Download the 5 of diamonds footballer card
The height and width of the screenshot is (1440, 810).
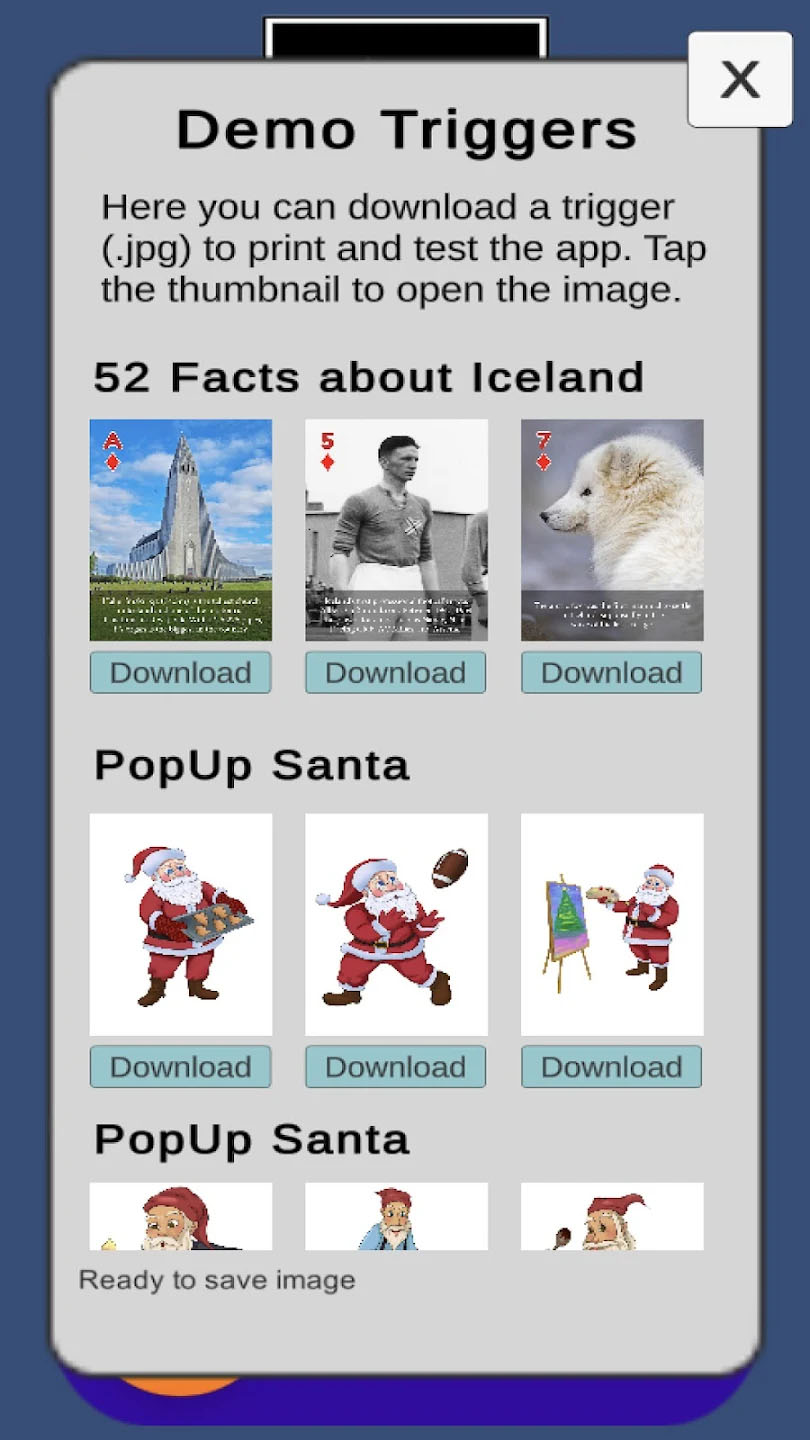coord(396,672)
